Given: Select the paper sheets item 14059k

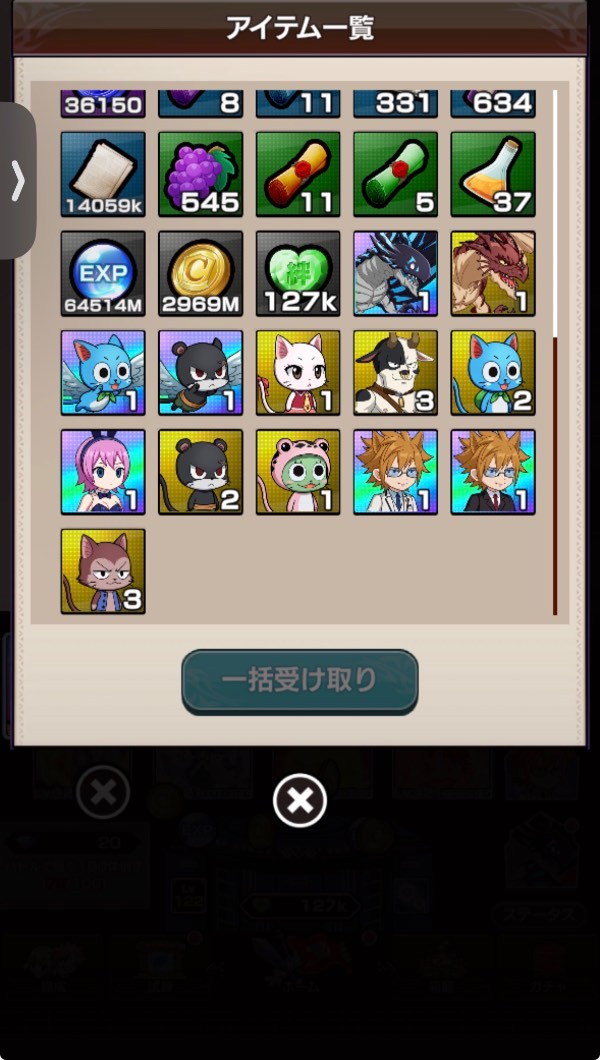Looking at the screenshot, I should click(103, 174).
